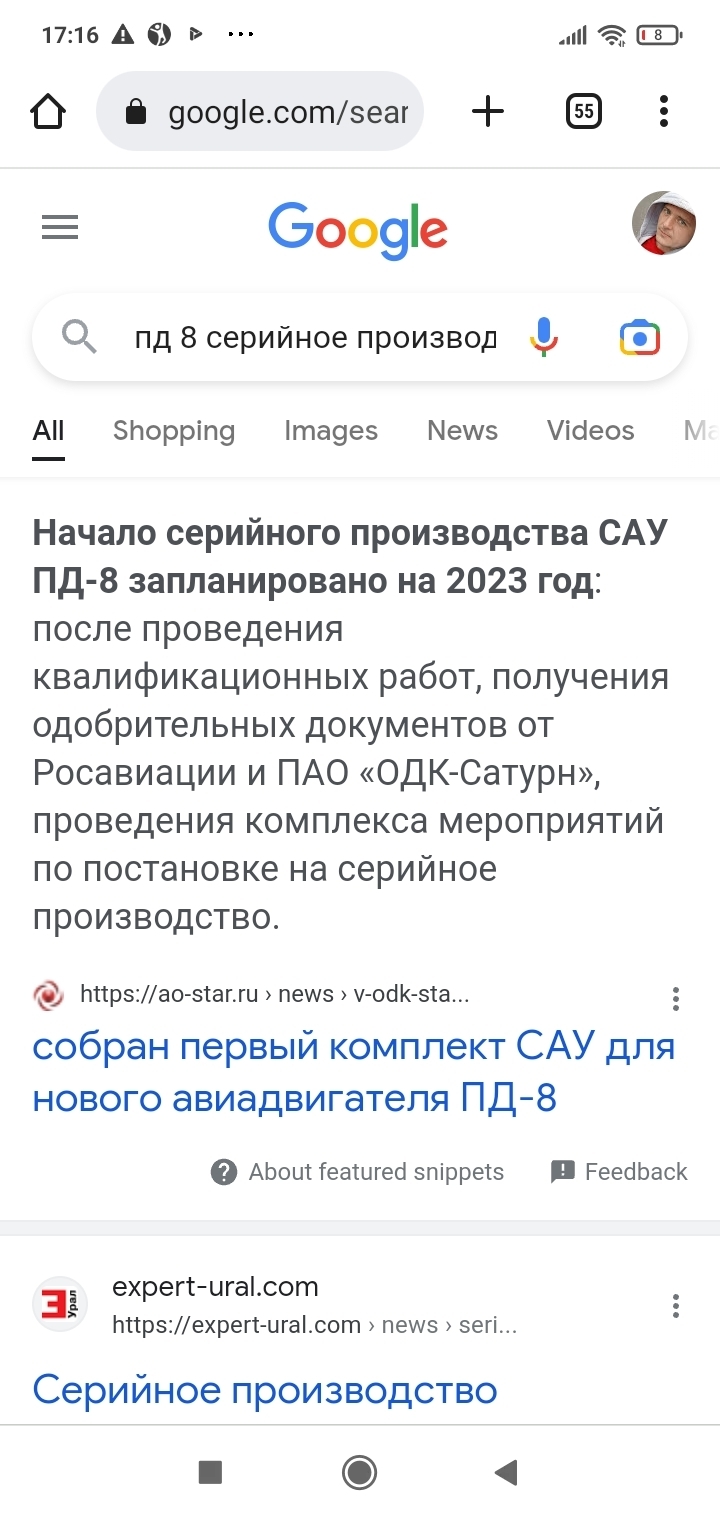Go to the browser home page
Viewport: 720px width, 1520px height.
coord(48,111)
